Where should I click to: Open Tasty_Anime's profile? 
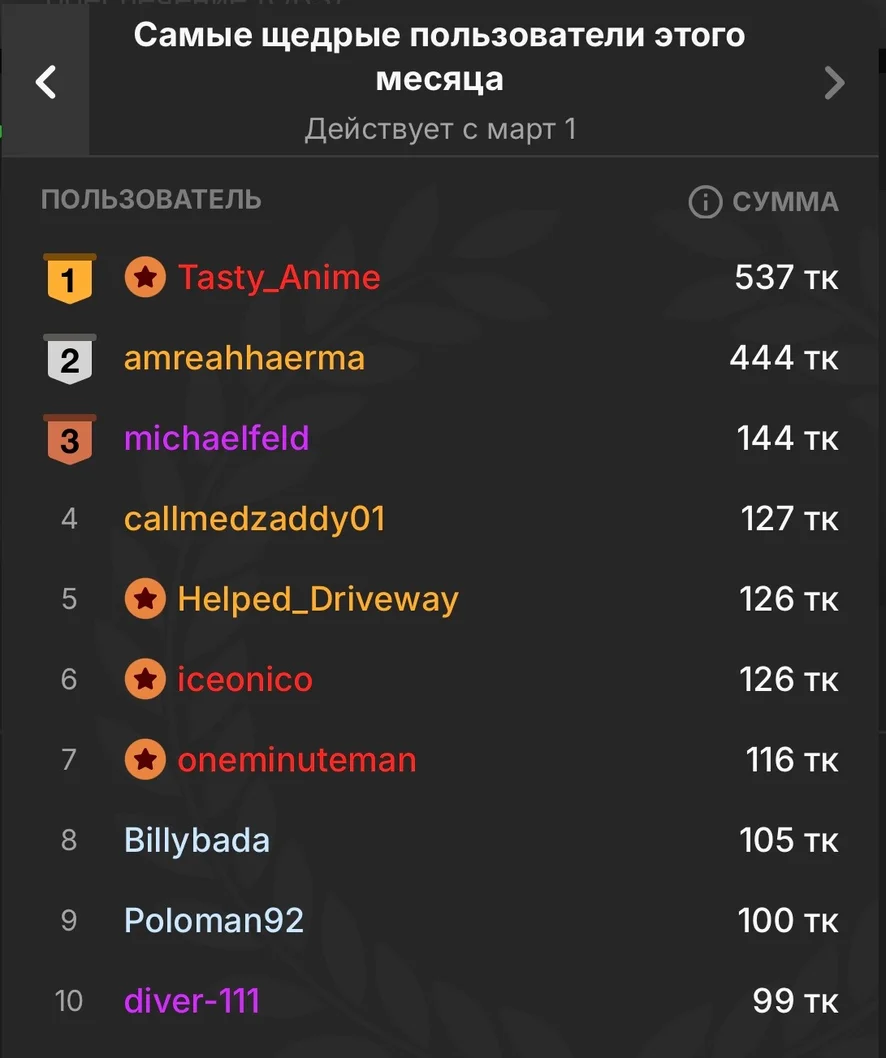[279, 278]
